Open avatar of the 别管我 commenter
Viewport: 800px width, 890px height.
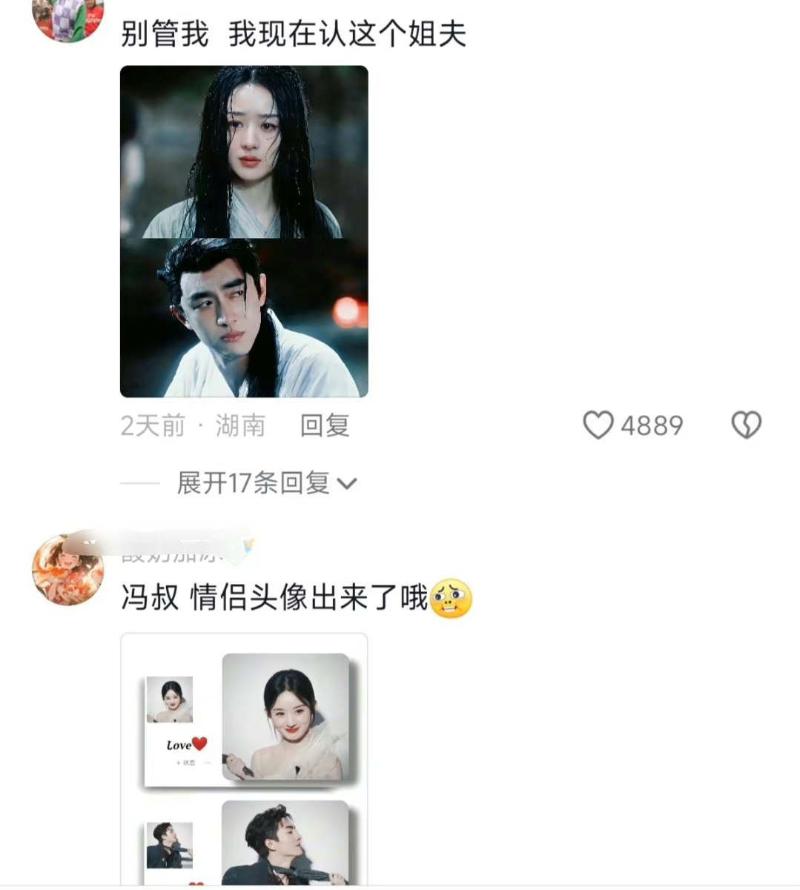pyautogui.click(x=68, y=18)
